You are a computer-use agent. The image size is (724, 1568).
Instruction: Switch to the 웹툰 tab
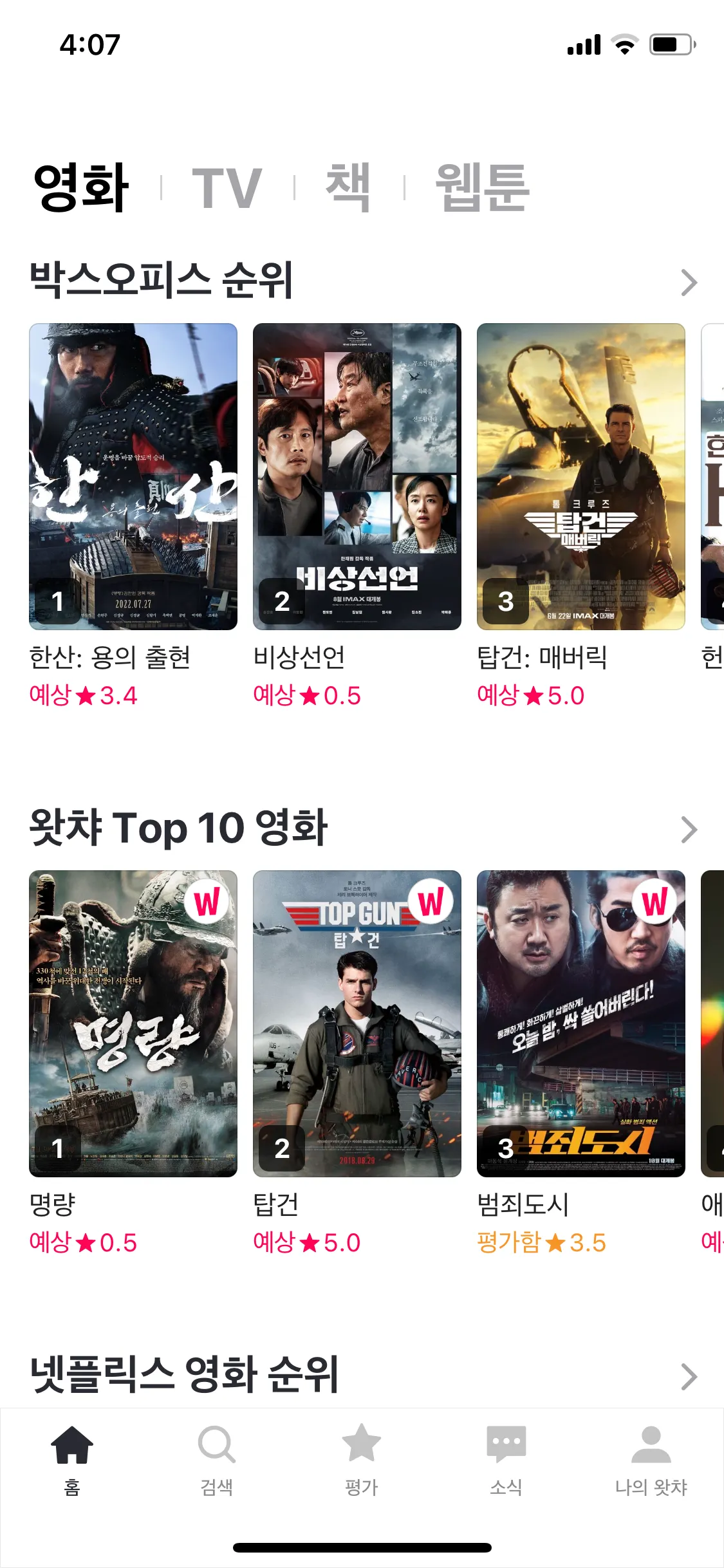tap(482, 188)
